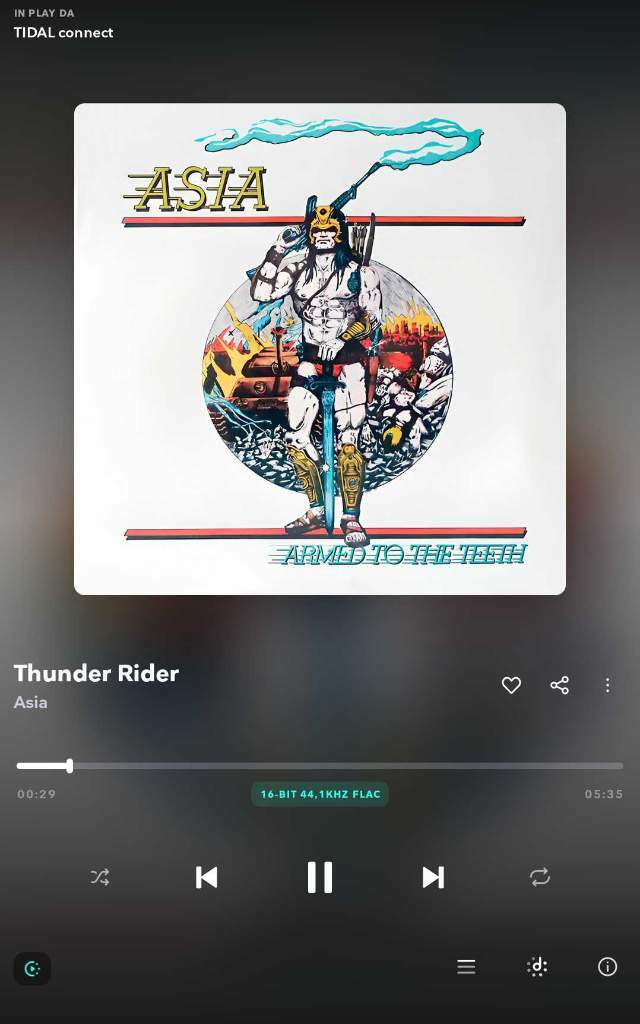Open the dotted sound icon beside the queue
Viewport: 640px width, 1024px height.
[x=537, y=967]
